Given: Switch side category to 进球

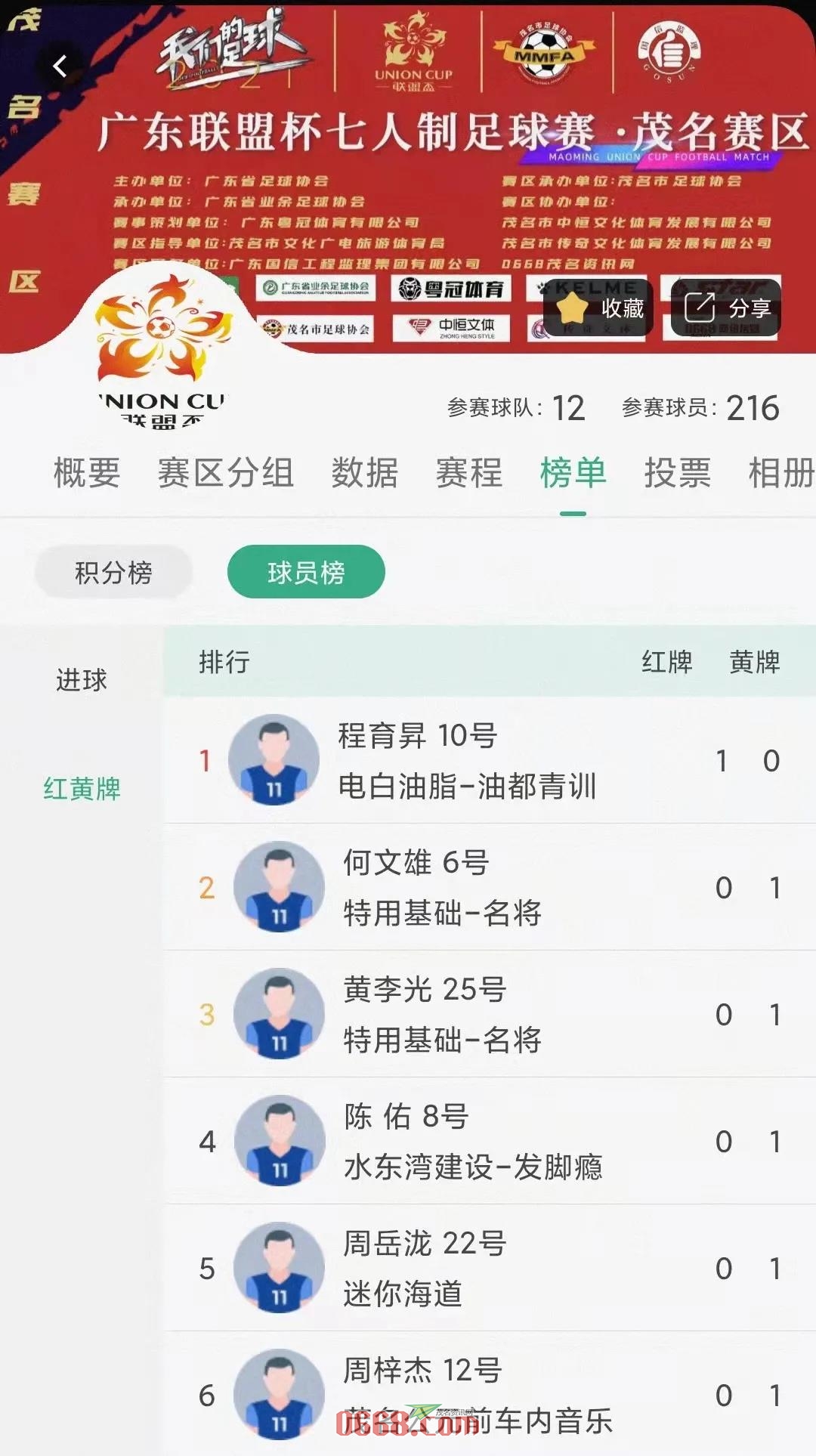Looking at the screenshot, I should [x=82, y=680].
